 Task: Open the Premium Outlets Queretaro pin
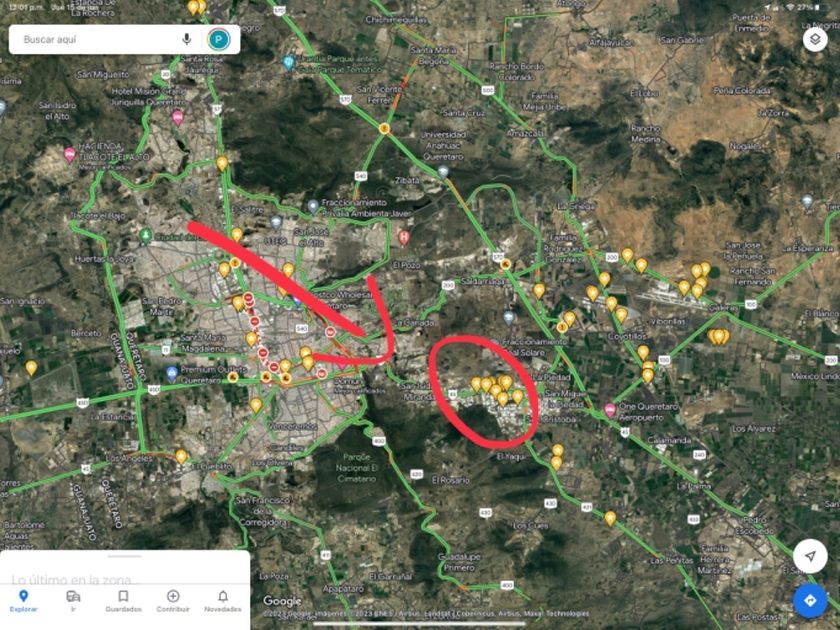172,374
